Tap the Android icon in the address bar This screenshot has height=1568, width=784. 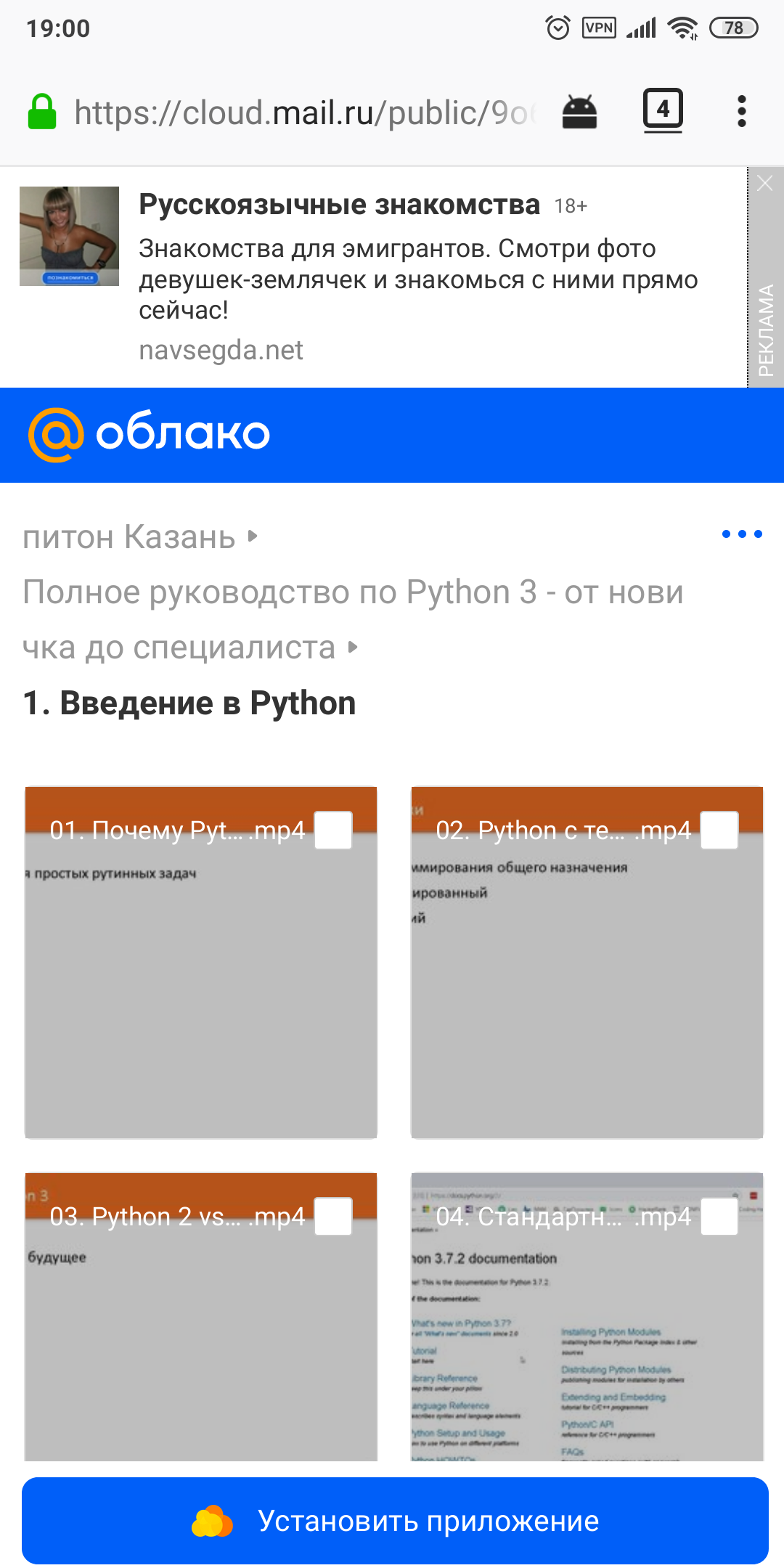(579, 112)
